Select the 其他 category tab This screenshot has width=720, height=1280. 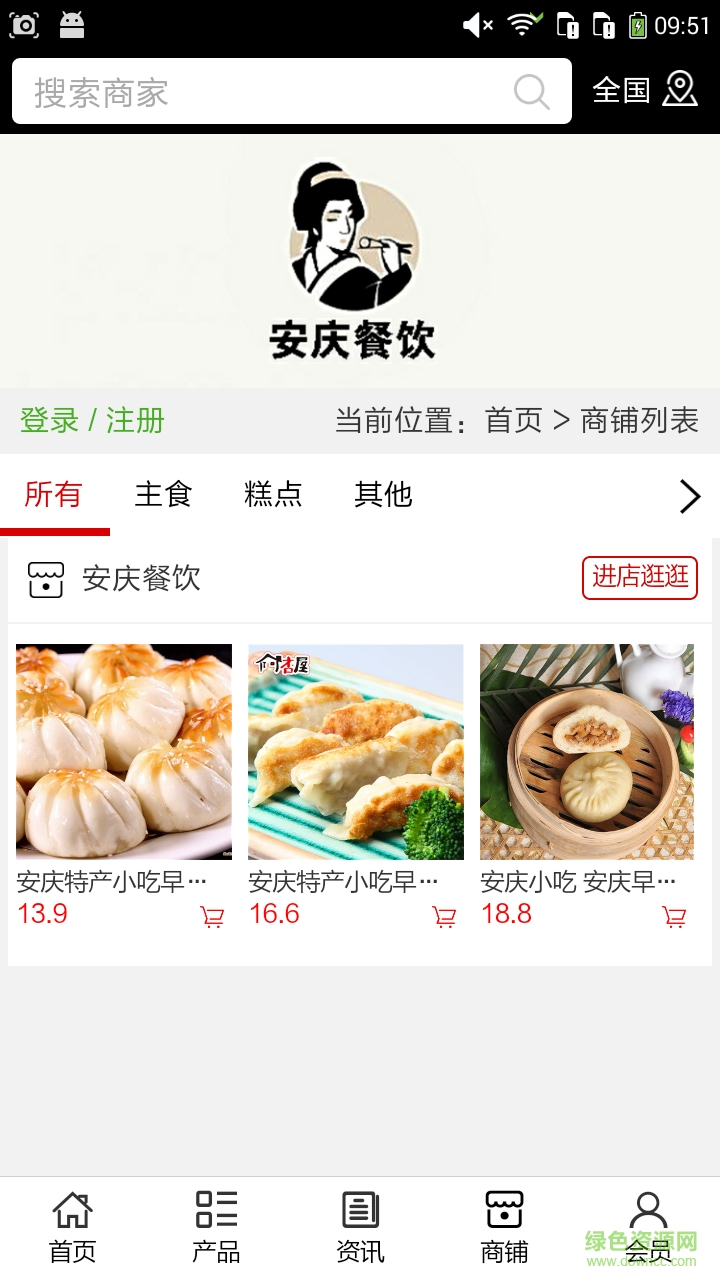[381, 495]
